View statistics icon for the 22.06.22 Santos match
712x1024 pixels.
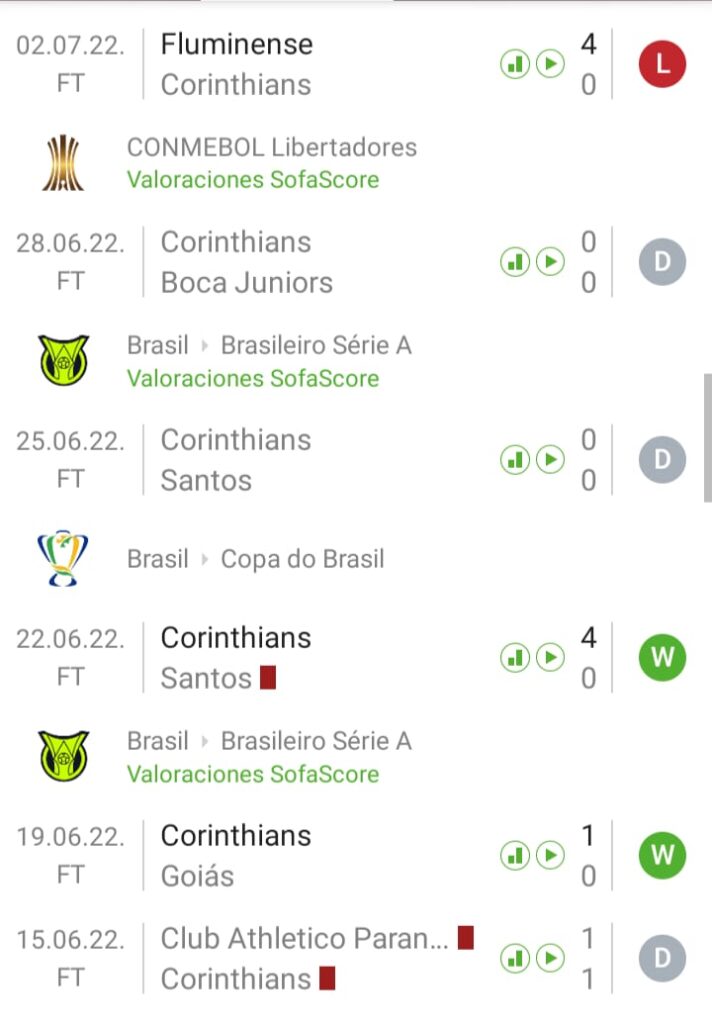tap(515, 658)
